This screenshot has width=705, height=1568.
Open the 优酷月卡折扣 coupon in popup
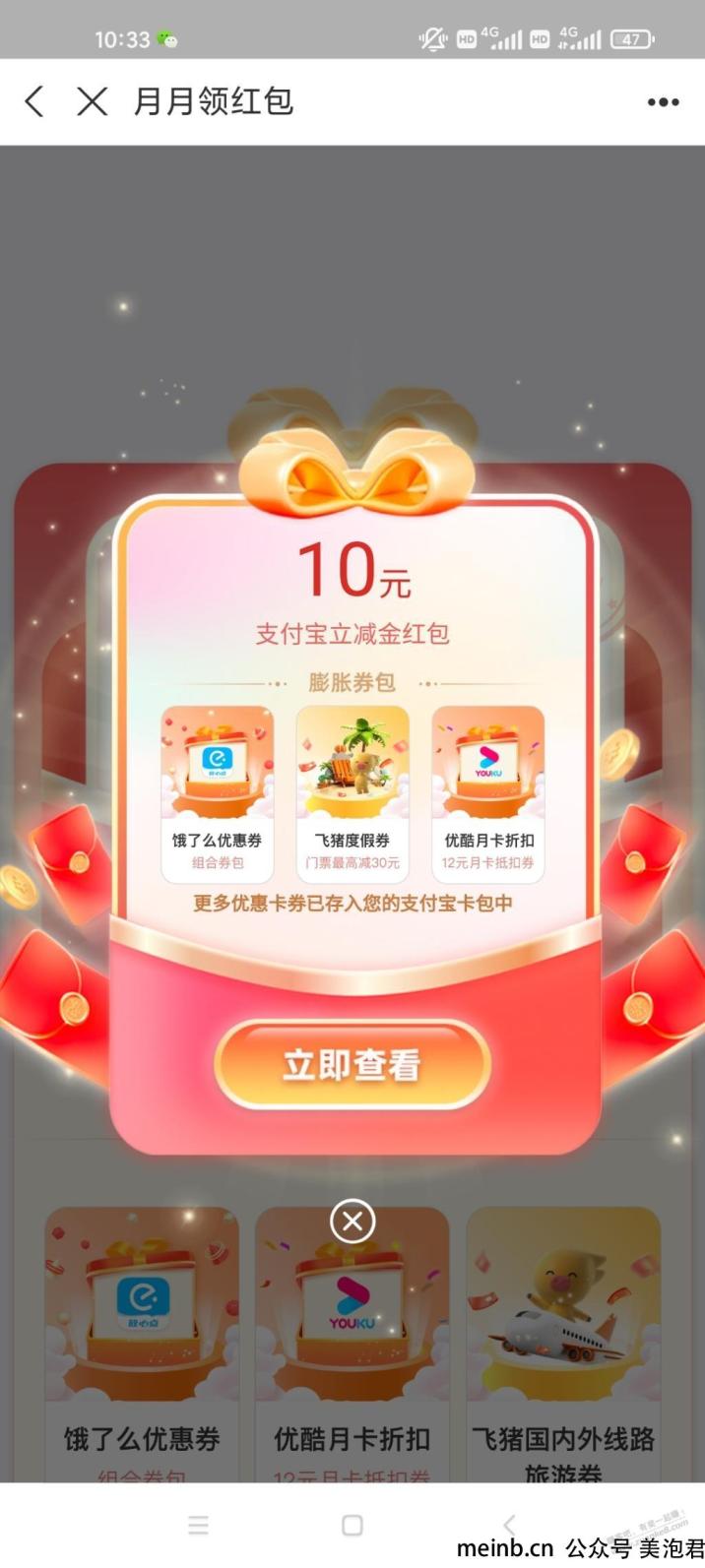click(x=488, y=793)
